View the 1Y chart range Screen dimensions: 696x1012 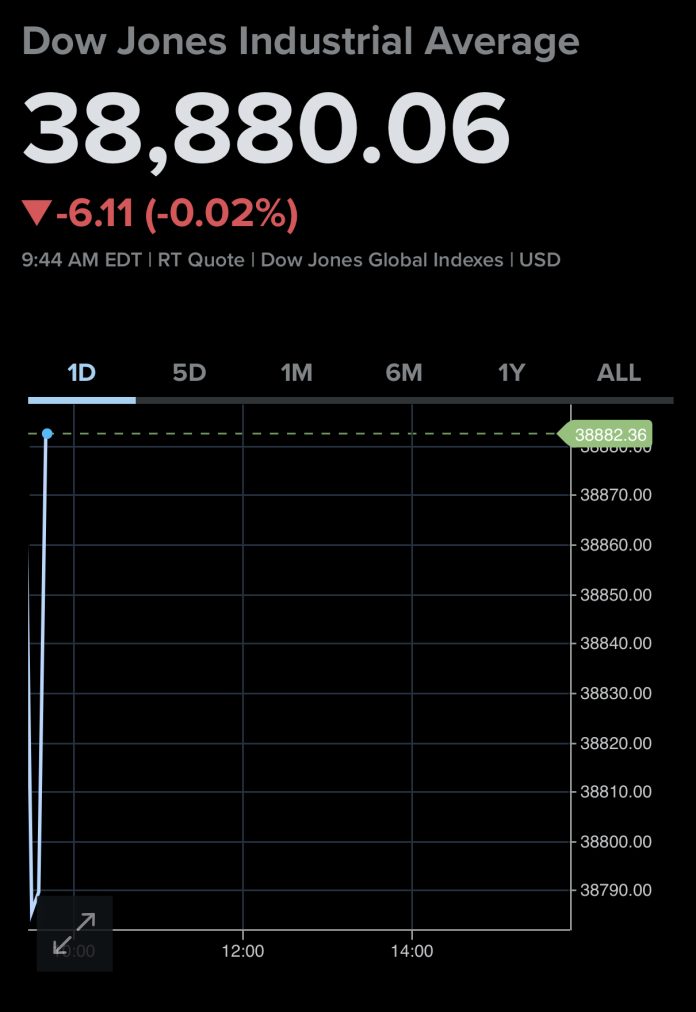coord(511,372)
